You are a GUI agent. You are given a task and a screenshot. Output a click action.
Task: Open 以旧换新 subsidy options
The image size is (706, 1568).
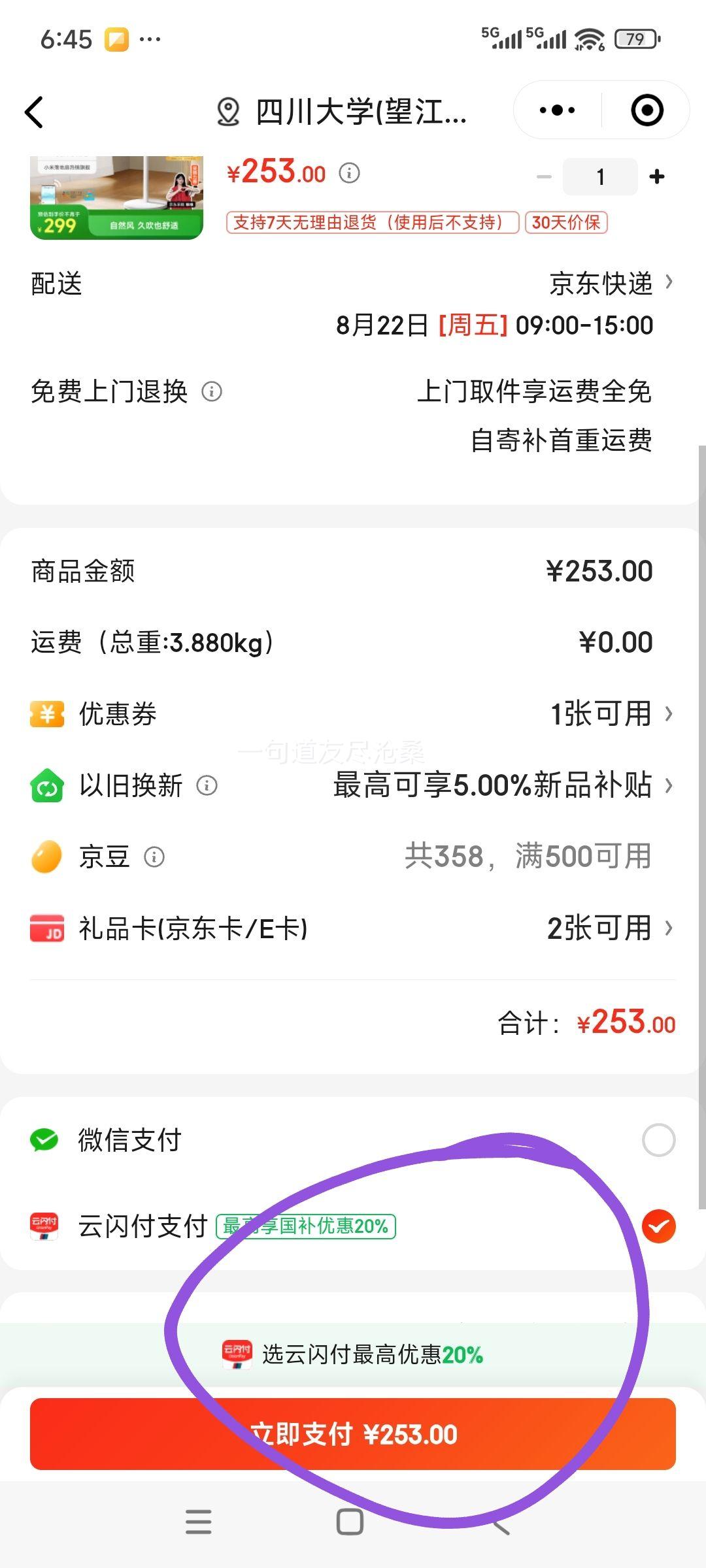click(x=353, y=785)
